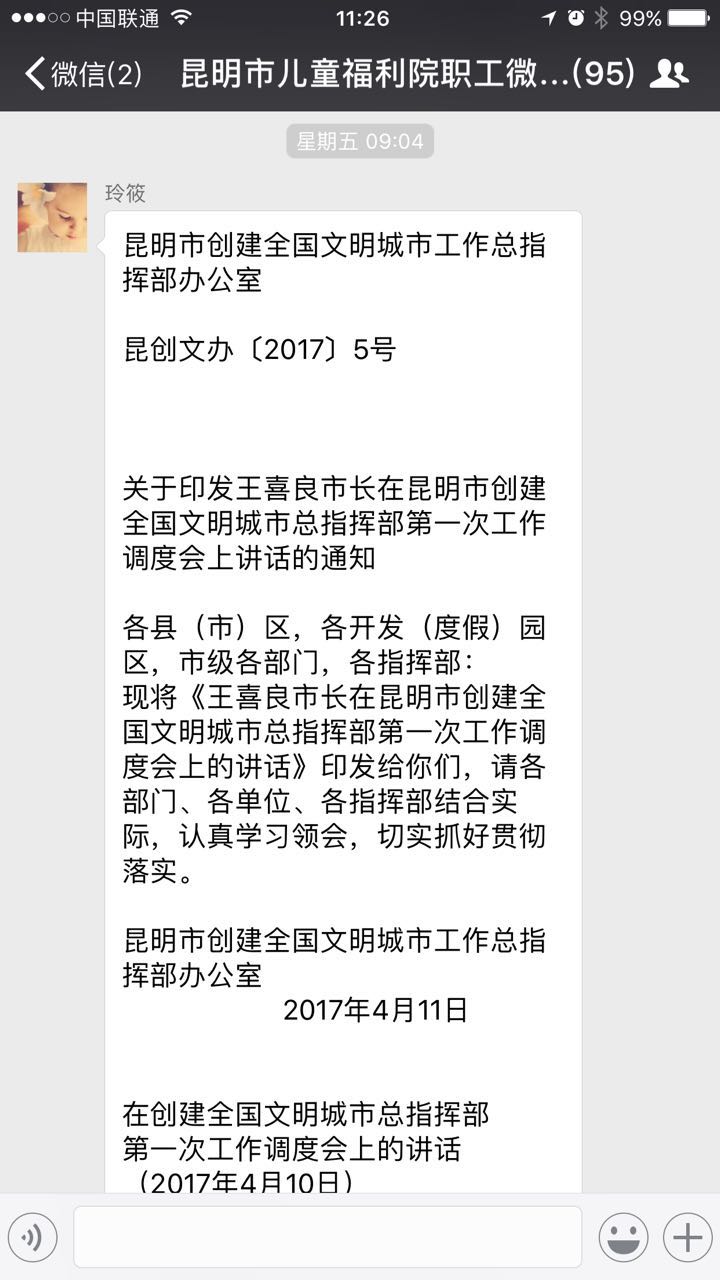Open the group members info icon
The height and width of the screenshot is (1280, 720).
coord(669,74)
